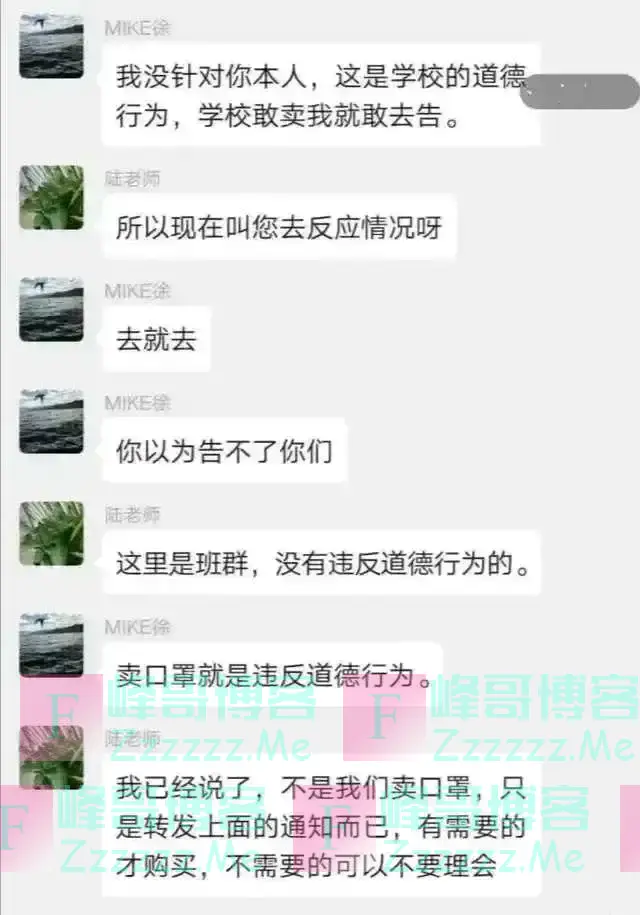
Task: Open 陆老师's avatar beside the '所以现在叫您去反应情况呀' message
Action: [x=51, y=197]
